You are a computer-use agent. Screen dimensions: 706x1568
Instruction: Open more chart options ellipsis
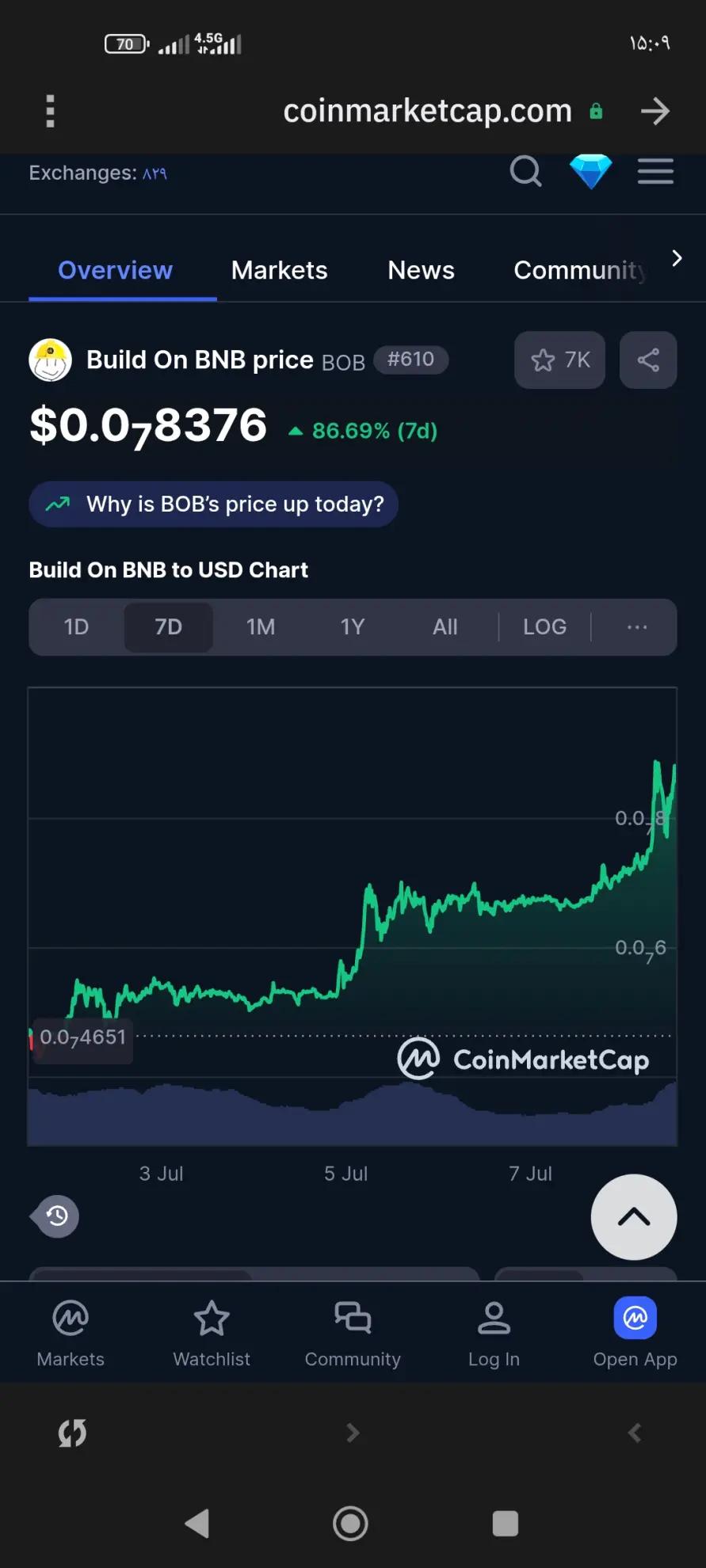coord(636,627)
